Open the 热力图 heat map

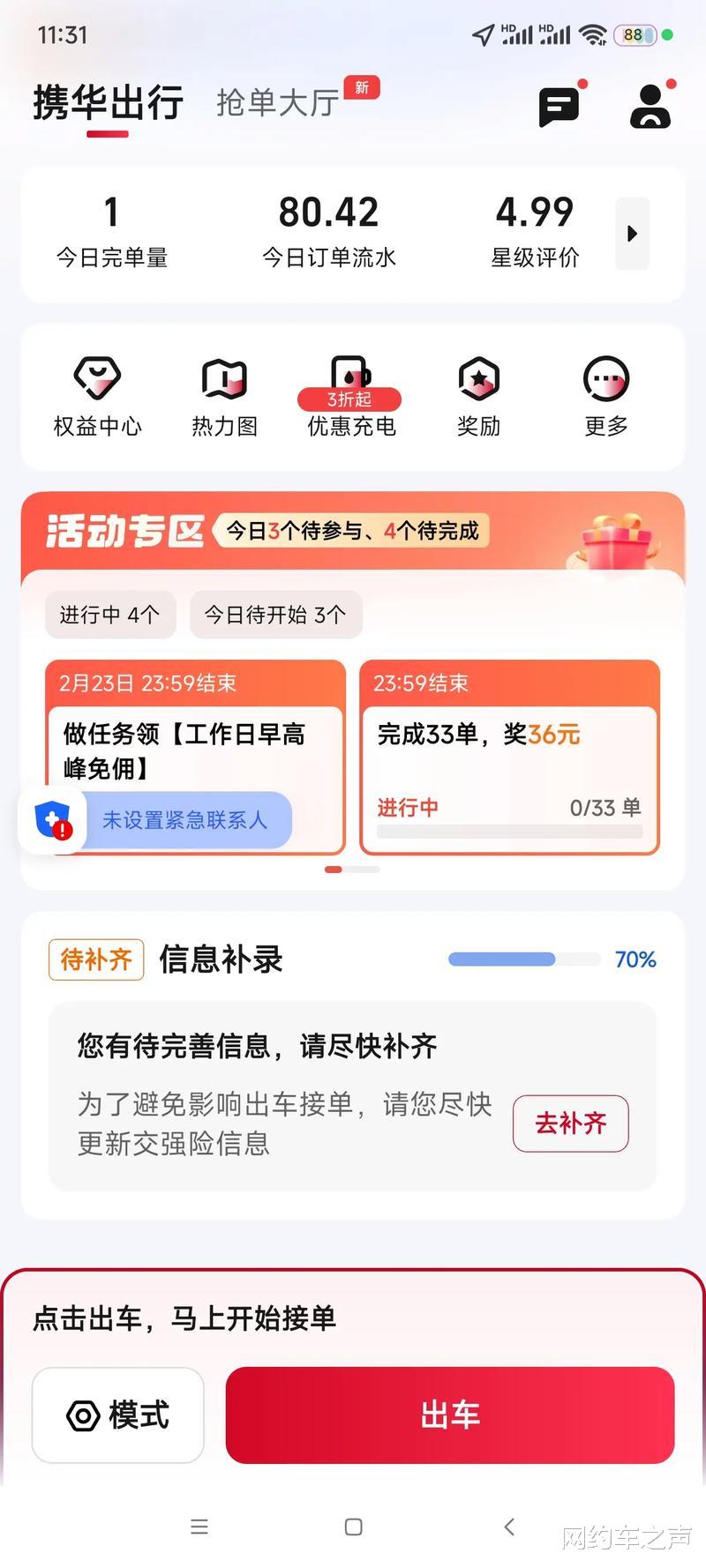point(225,397)
